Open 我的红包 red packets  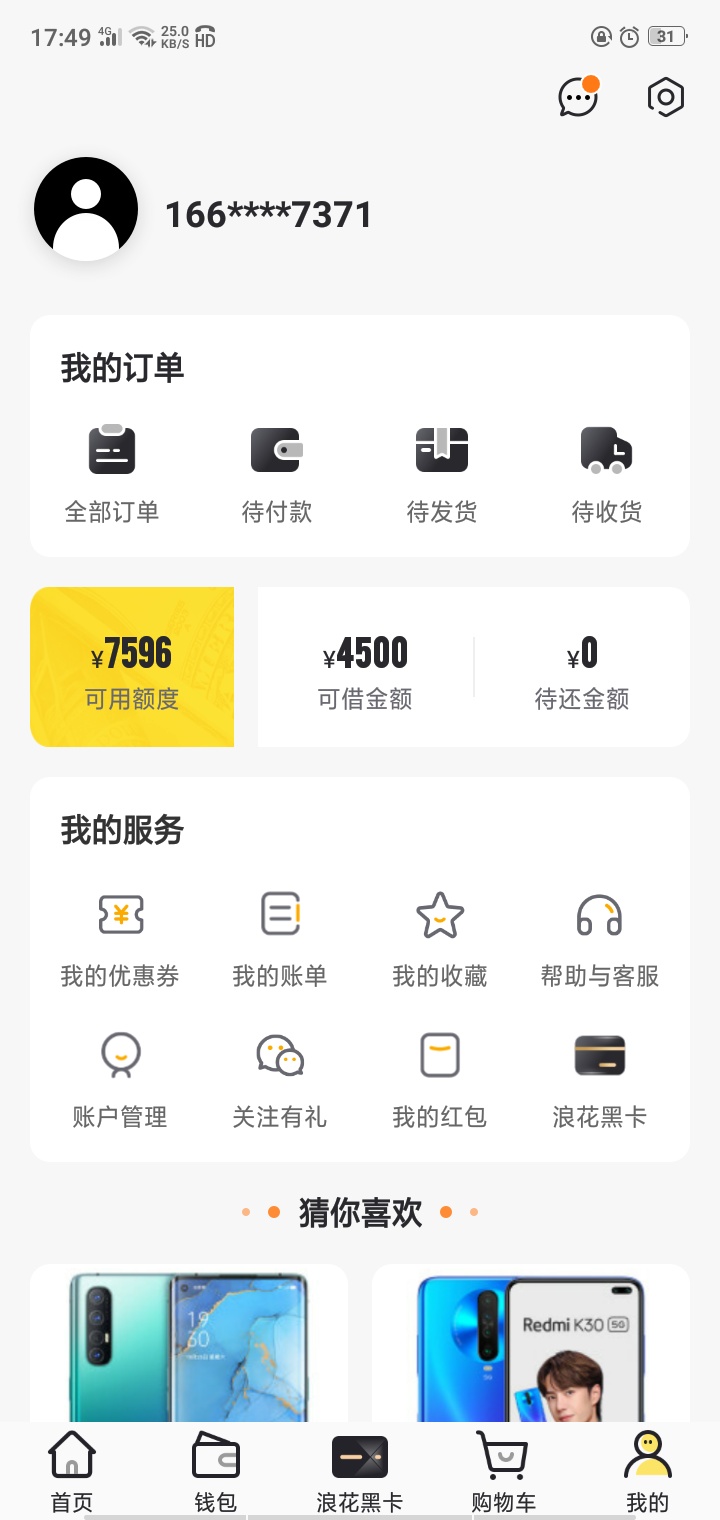[440, 1081]
